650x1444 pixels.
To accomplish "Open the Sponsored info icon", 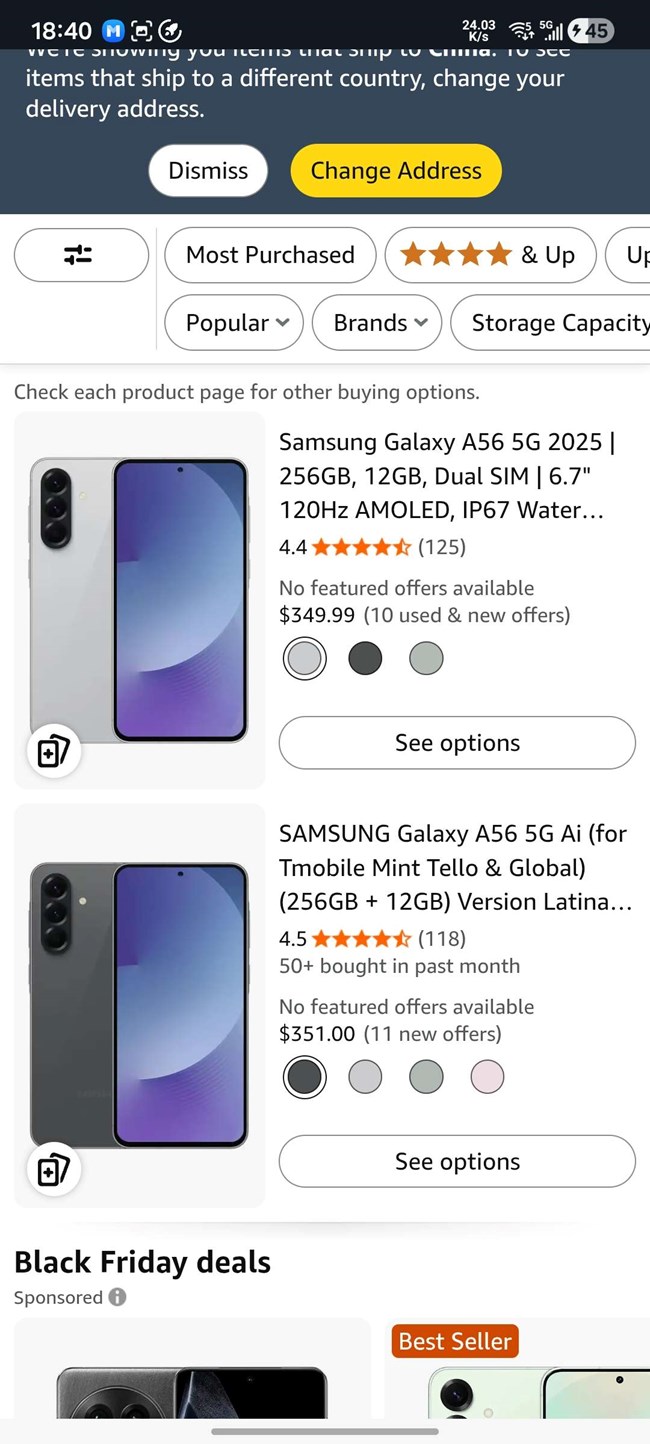I will (x=118, y=1297).
